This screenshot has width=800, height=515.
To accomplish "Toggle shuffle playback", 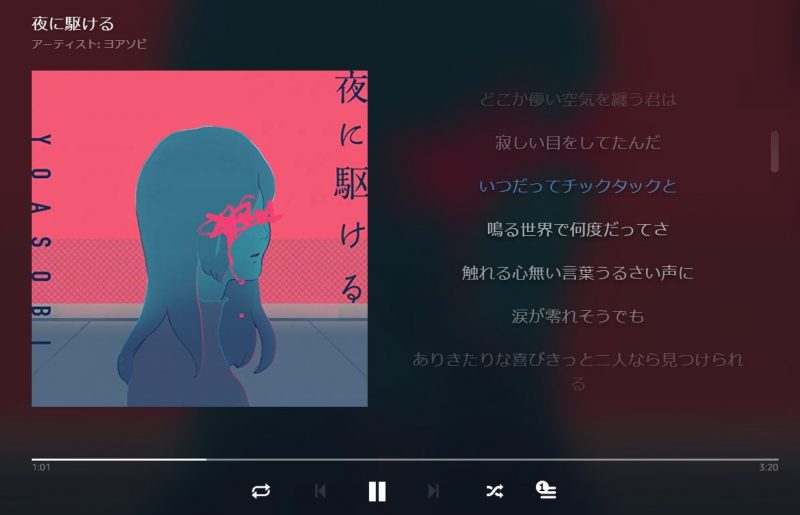I will (494, 491).
